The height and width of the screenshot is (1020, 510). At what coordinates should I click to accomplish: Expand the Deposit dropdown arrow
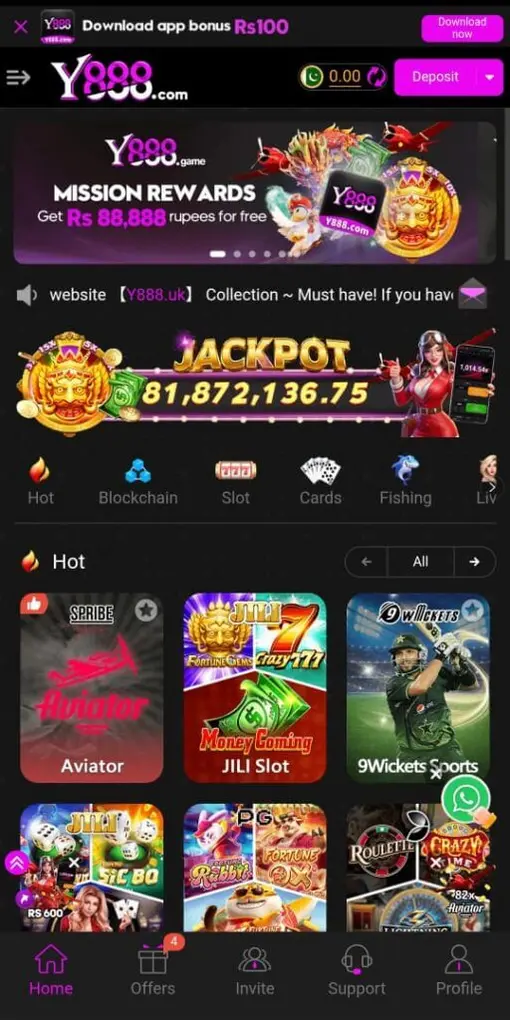(490, 77)
